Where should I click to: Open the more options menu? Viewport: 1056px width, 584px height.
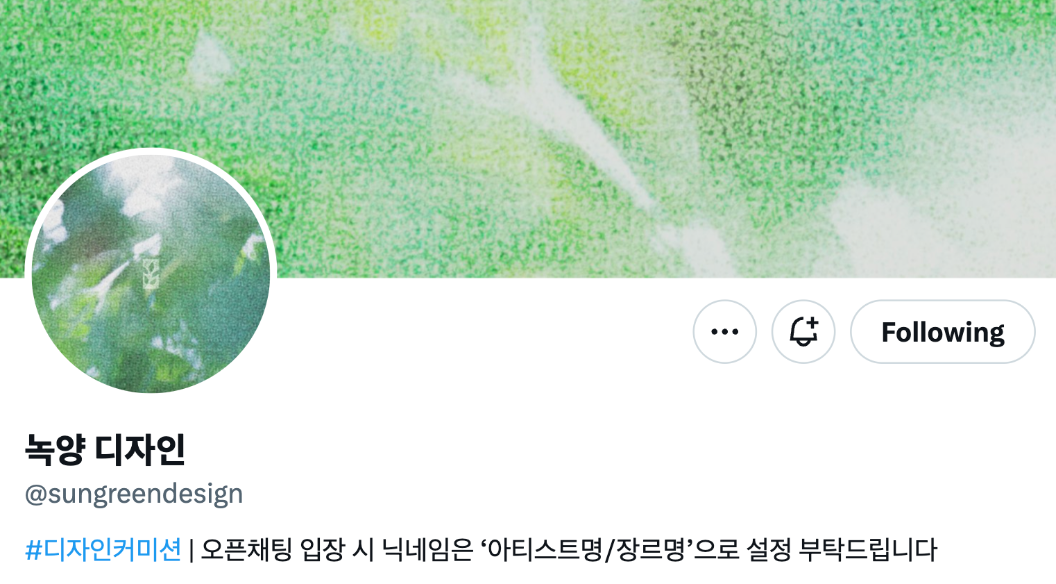724,332
